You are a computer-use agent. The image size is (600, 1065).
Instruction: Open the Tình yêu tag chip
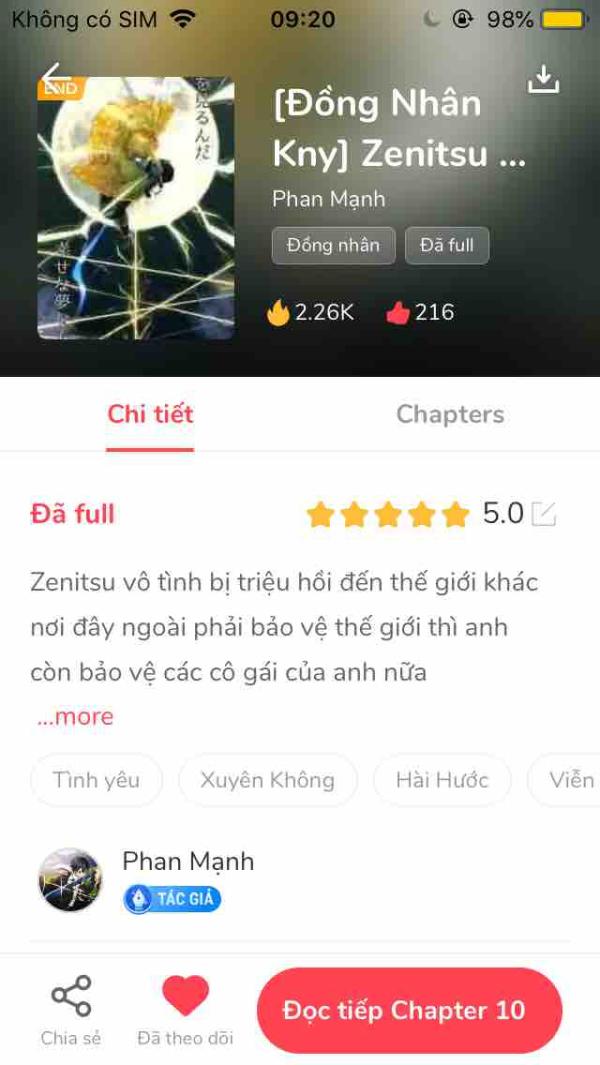[x=96, y=780]
